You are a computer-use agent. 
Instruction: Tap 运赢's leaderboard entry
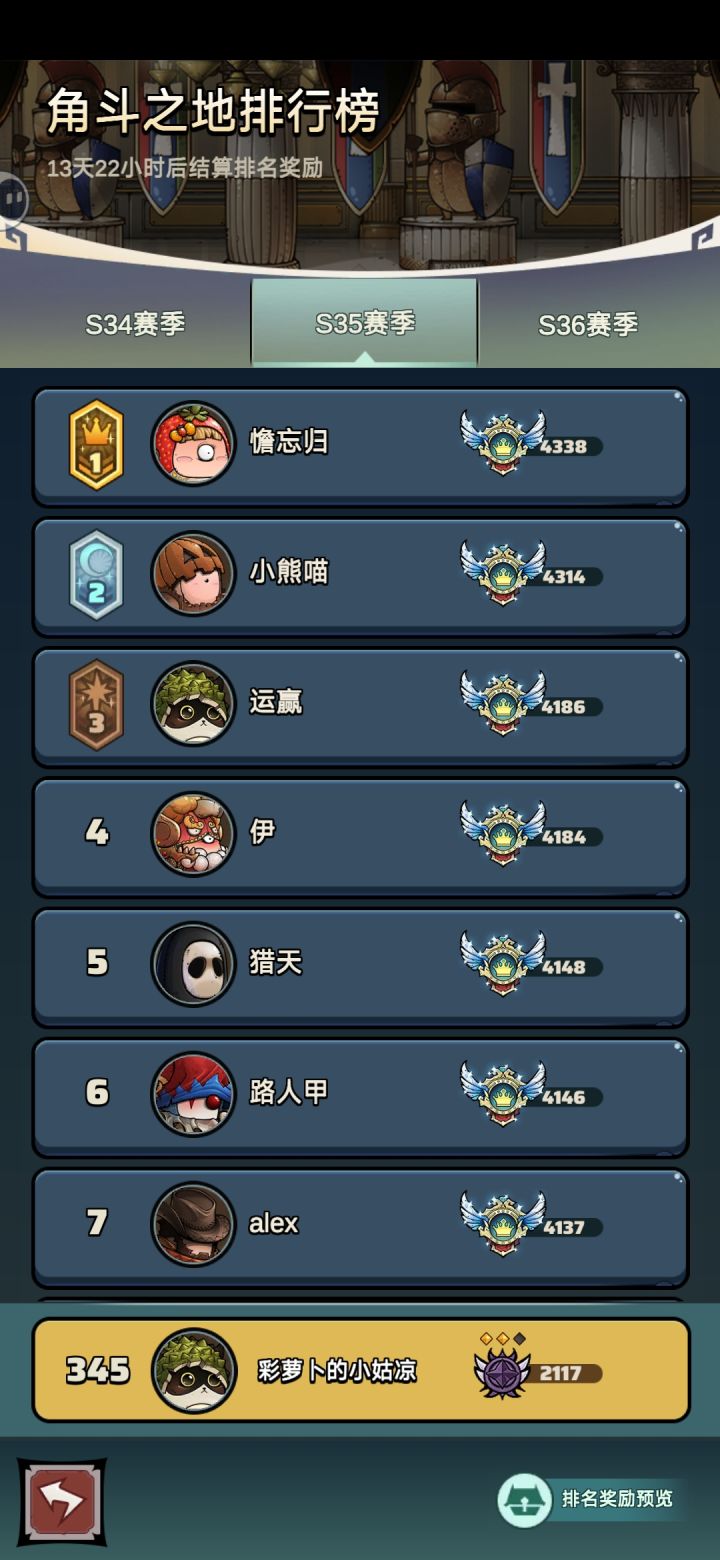(360, 704)
